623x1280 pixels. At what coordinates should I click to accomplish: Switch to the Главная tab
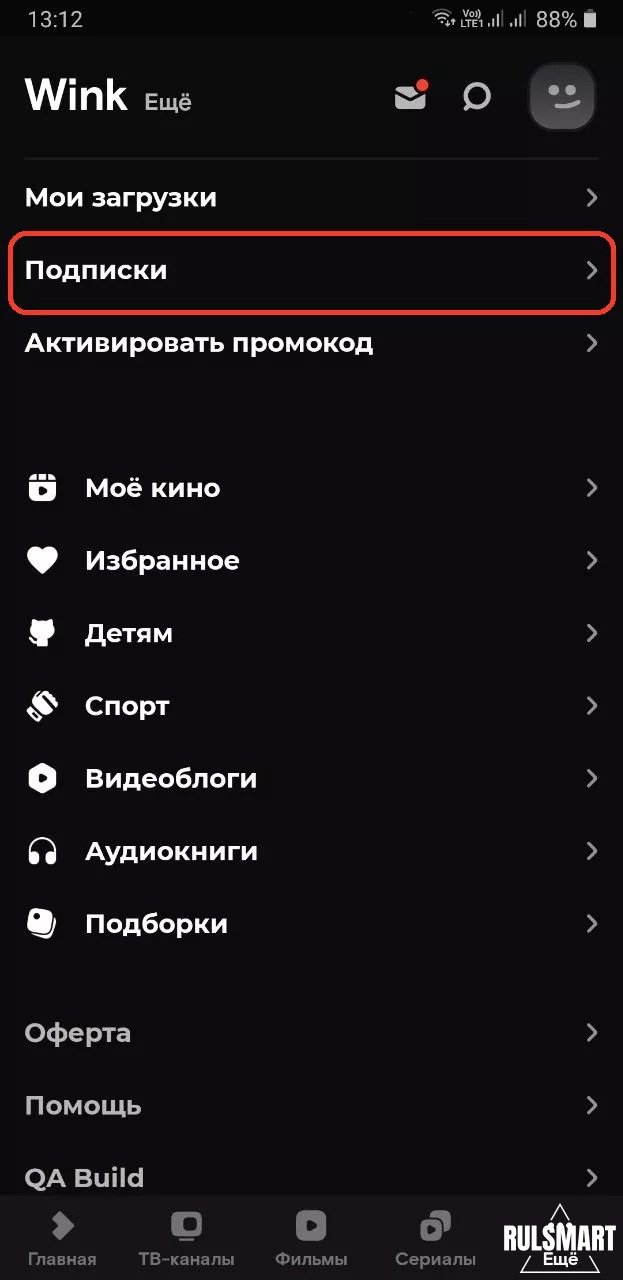62,1238
